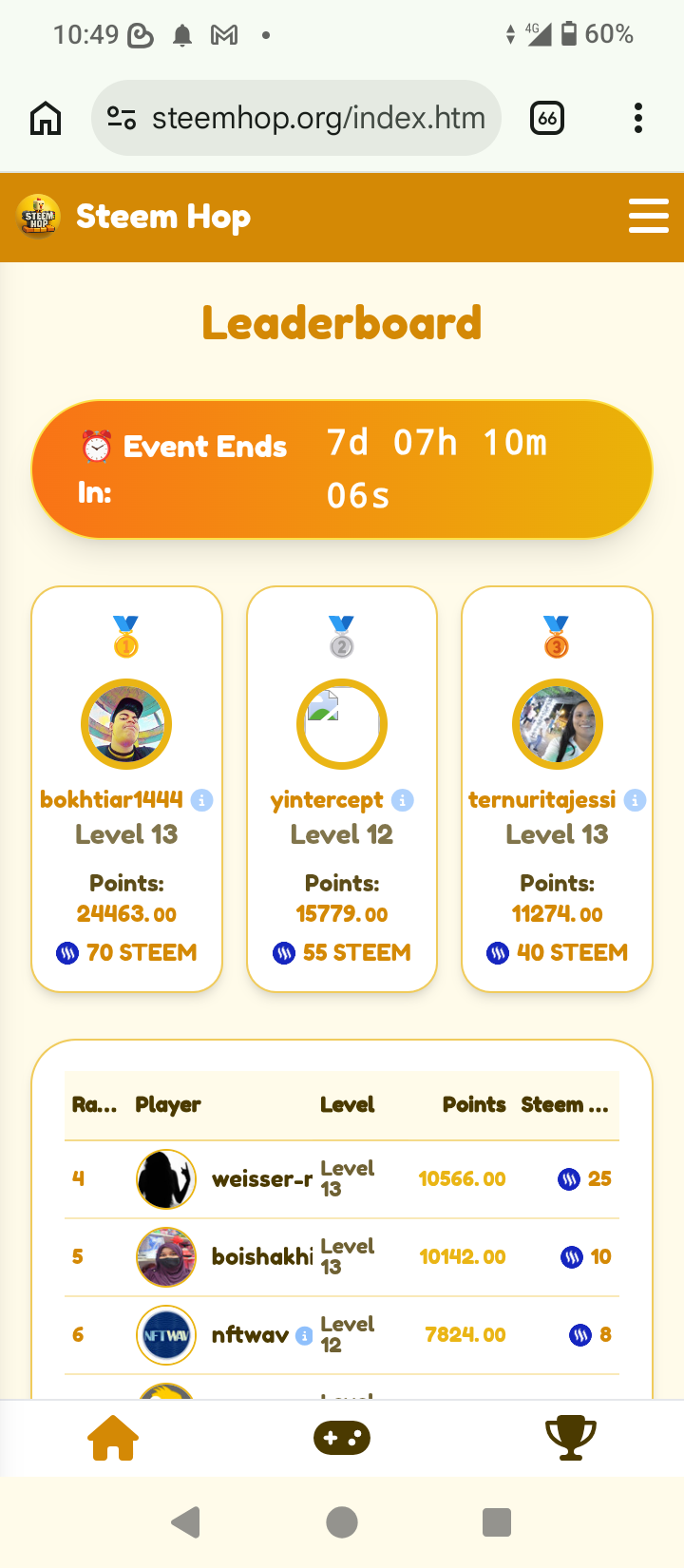
Task: Open the trophy leaderboard tab
Action: pyautogui.click(x=571, y=1438)
